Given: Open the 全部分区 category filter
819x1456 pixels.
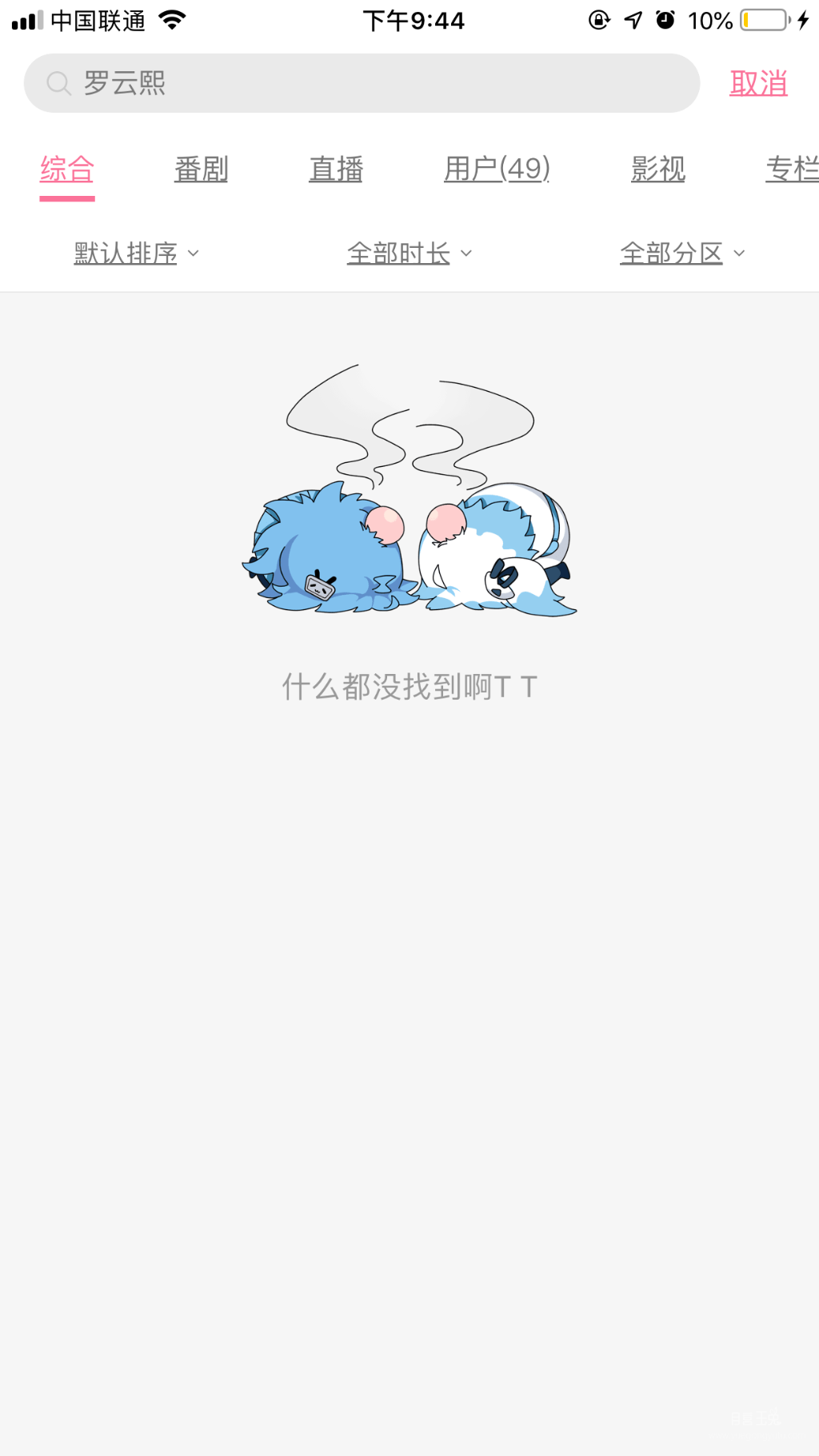Looking at the screenshot, I should click(682, 253).
